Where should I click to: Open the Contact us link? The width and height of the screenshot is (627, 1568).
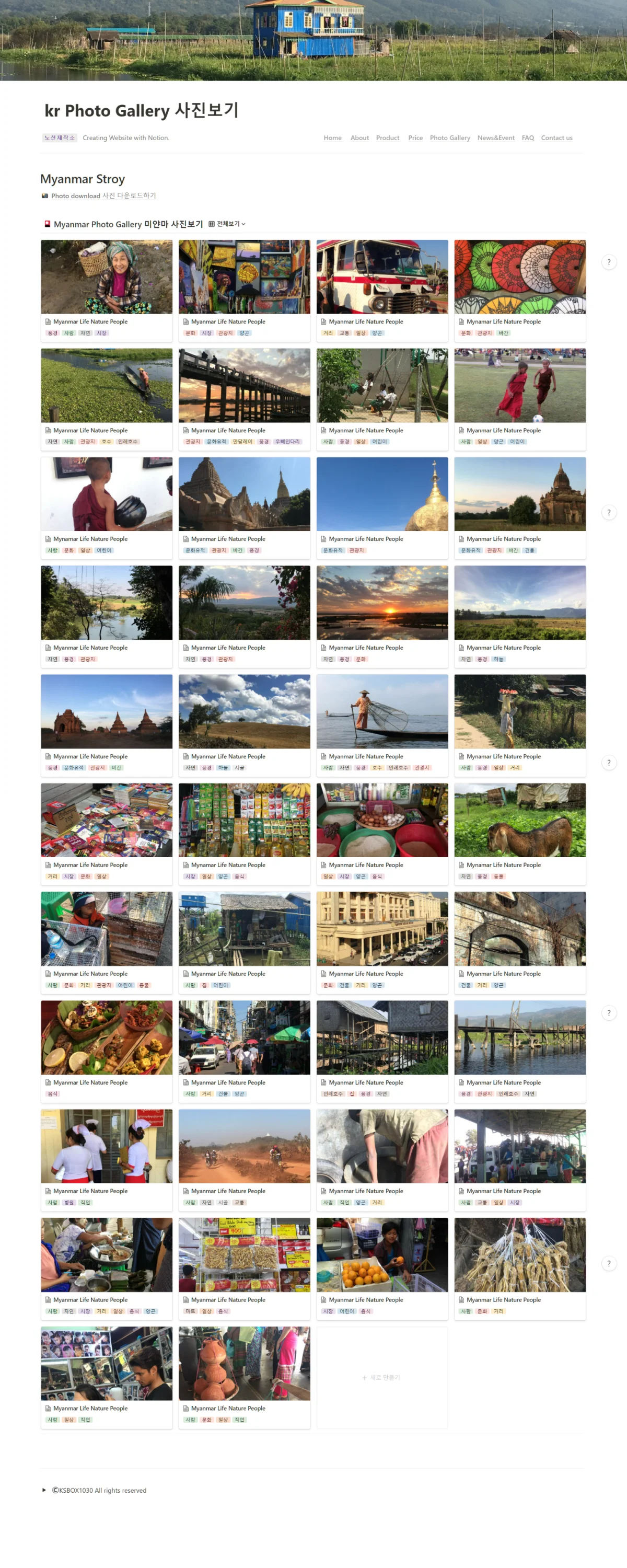(556, 138)
